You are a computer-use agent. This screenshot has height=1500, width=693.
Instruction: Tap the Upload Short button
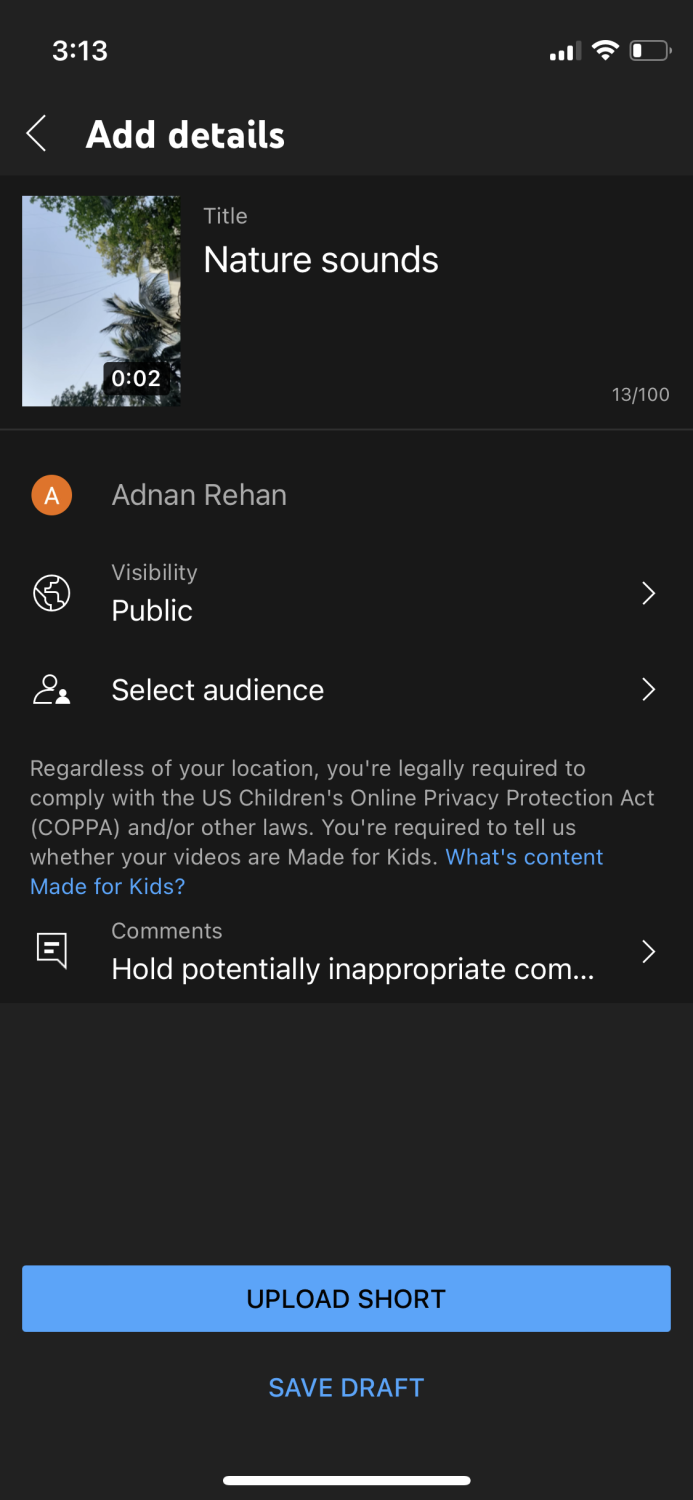coord(346,1299)
